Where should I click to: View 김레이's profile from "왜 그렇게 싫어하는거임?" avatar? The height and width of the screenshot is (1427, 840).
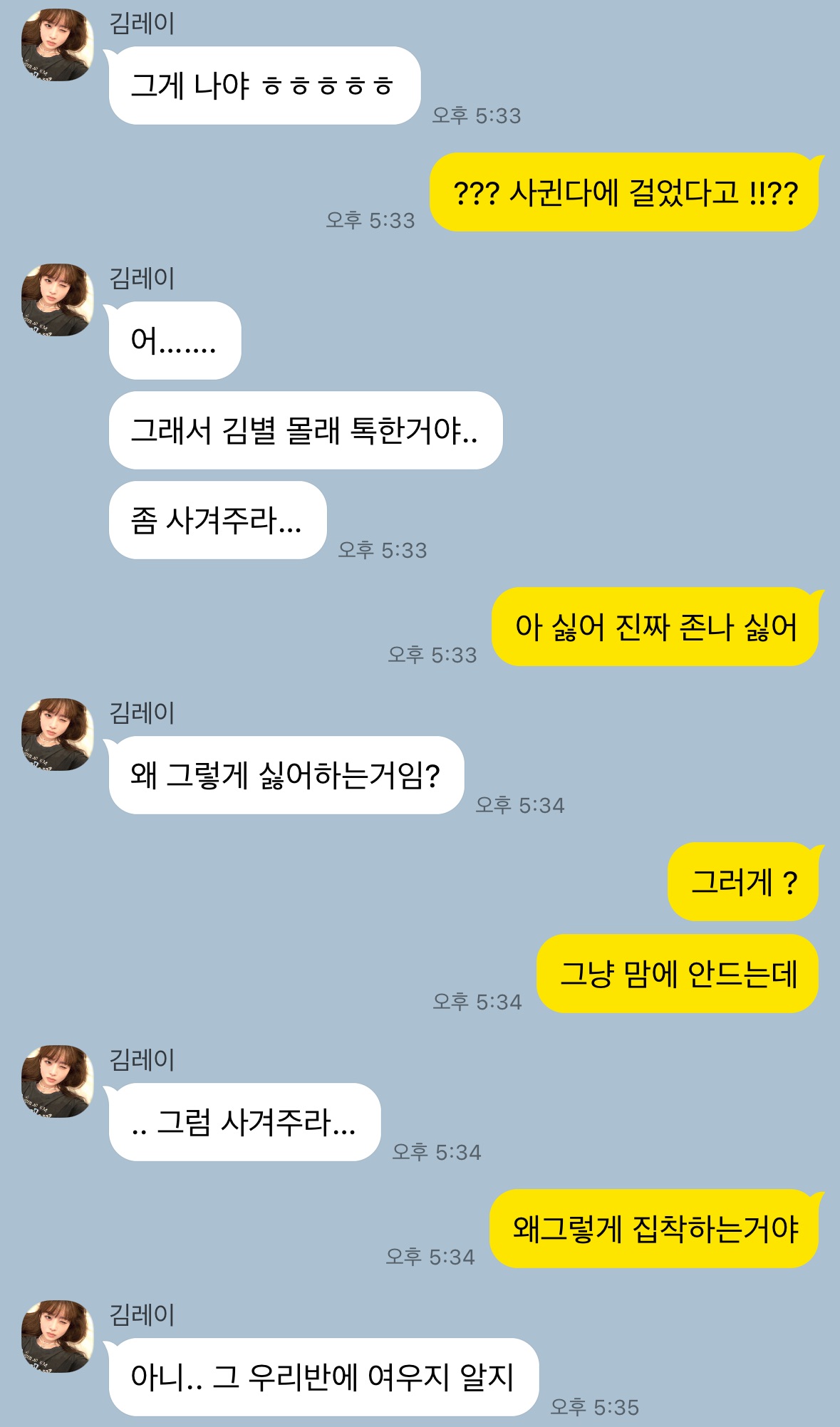point(57,735)
